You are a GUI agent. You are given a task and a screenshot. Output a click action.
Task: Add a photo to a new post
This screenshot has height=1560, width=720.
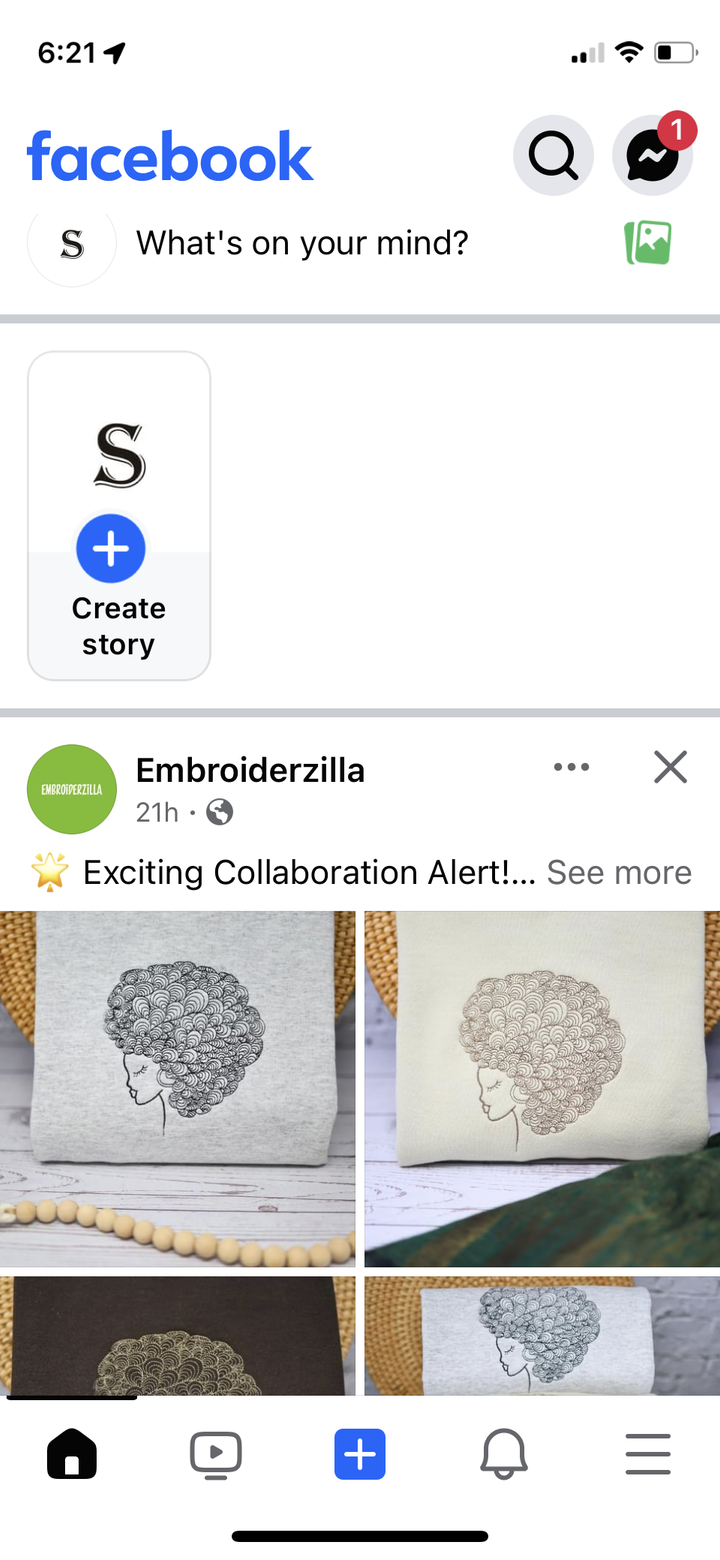click(648, 243)
